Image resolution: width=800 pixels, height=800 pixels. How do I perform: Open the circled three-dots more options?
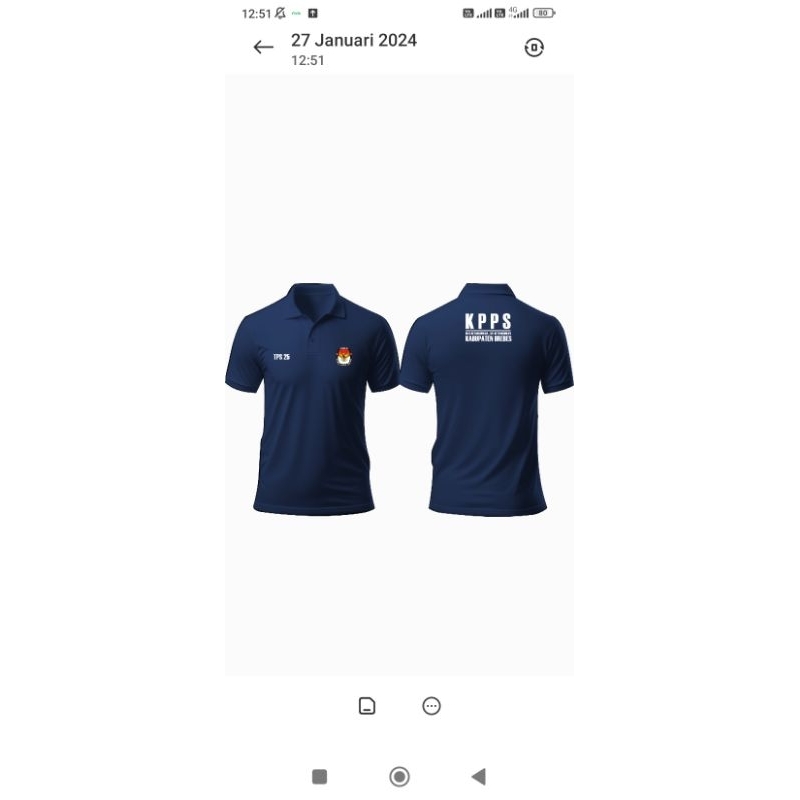tap(431, 706)
